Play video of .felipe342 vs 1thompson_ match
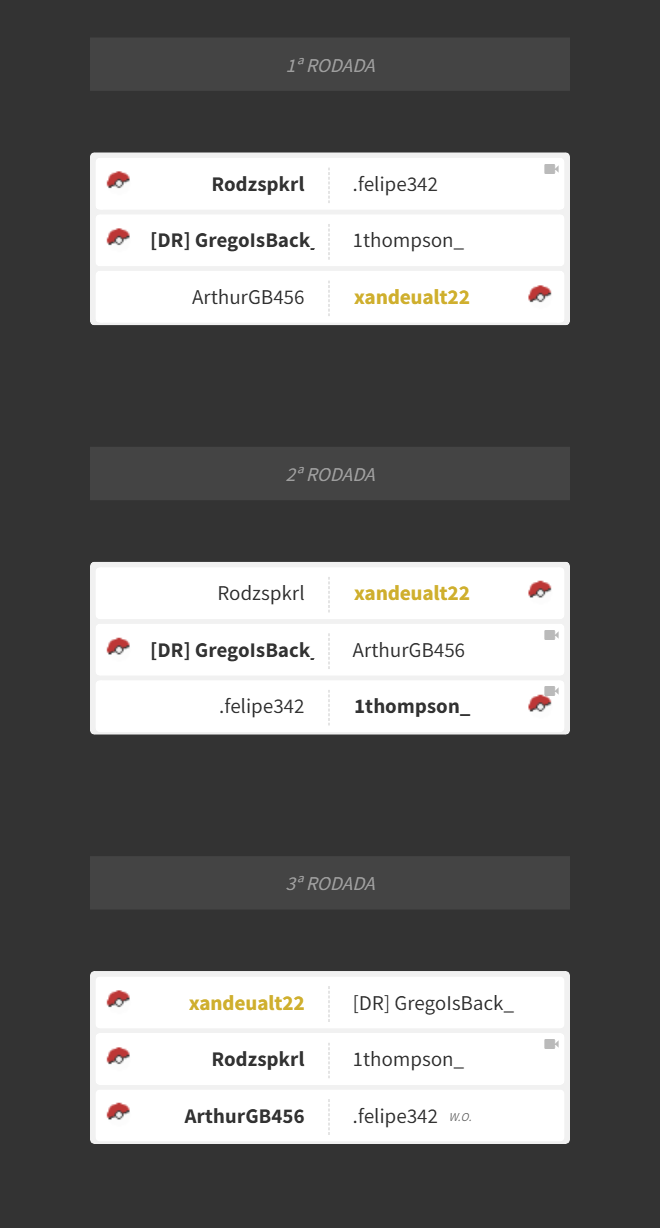Screen dimensions: 660x1228 point(551,691)
